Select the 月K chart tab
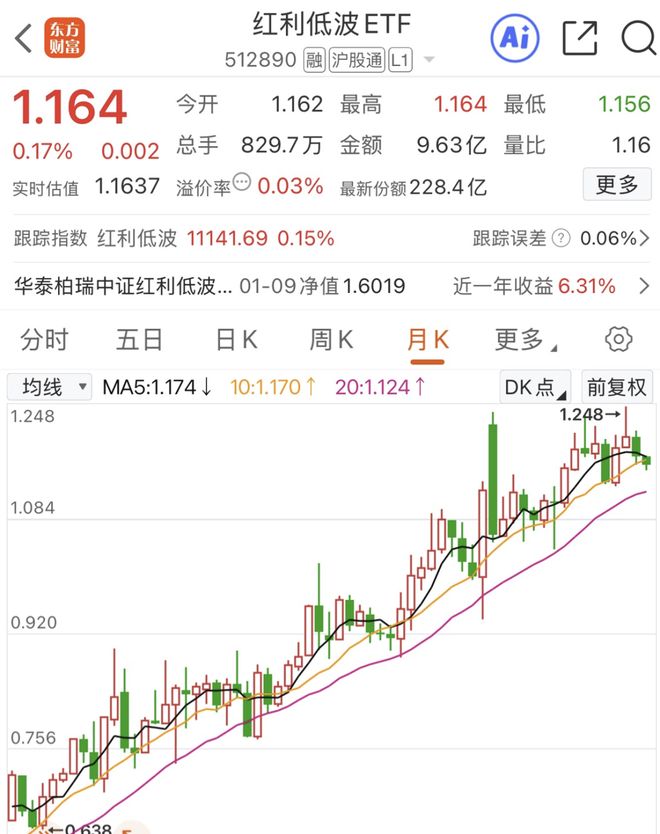 point(427,340)
